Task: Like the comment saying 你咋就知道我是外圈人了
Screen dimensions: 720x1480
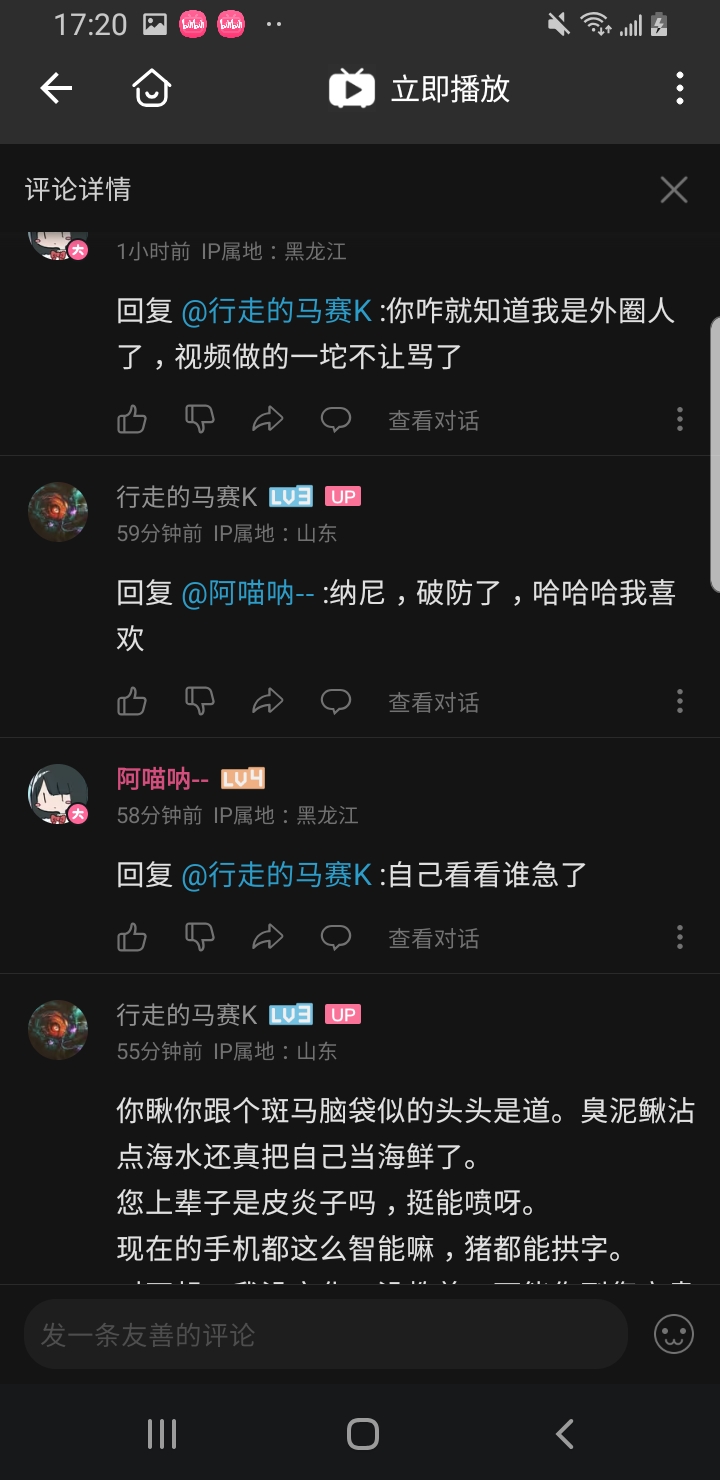Action: pyautogui.click(x=132, y=419)
